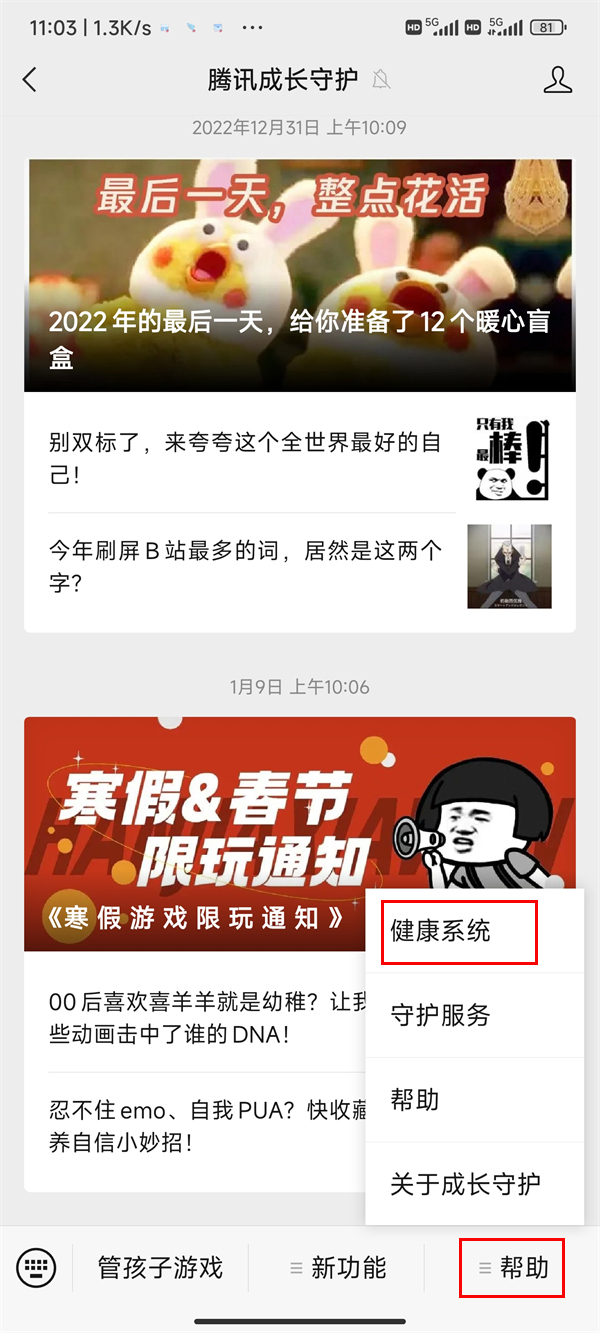
Task: Expand the 新功能 bottom menu
Action: point(338,1268)
